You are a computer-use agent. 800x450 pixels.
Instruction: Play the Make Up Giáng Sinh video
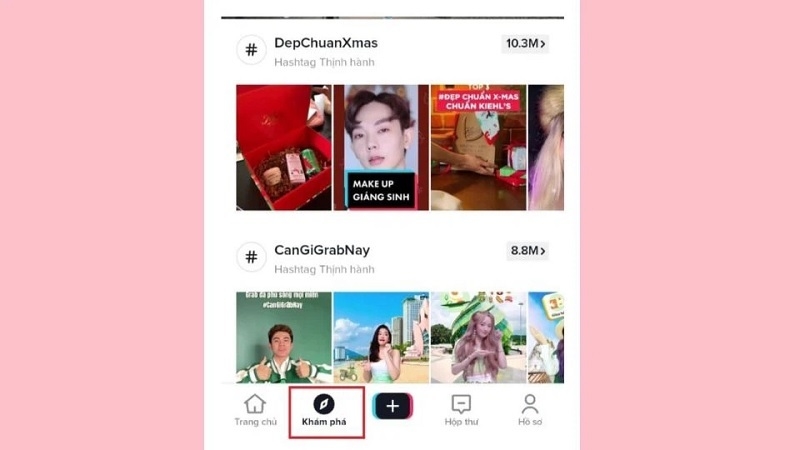coord(381,147)
